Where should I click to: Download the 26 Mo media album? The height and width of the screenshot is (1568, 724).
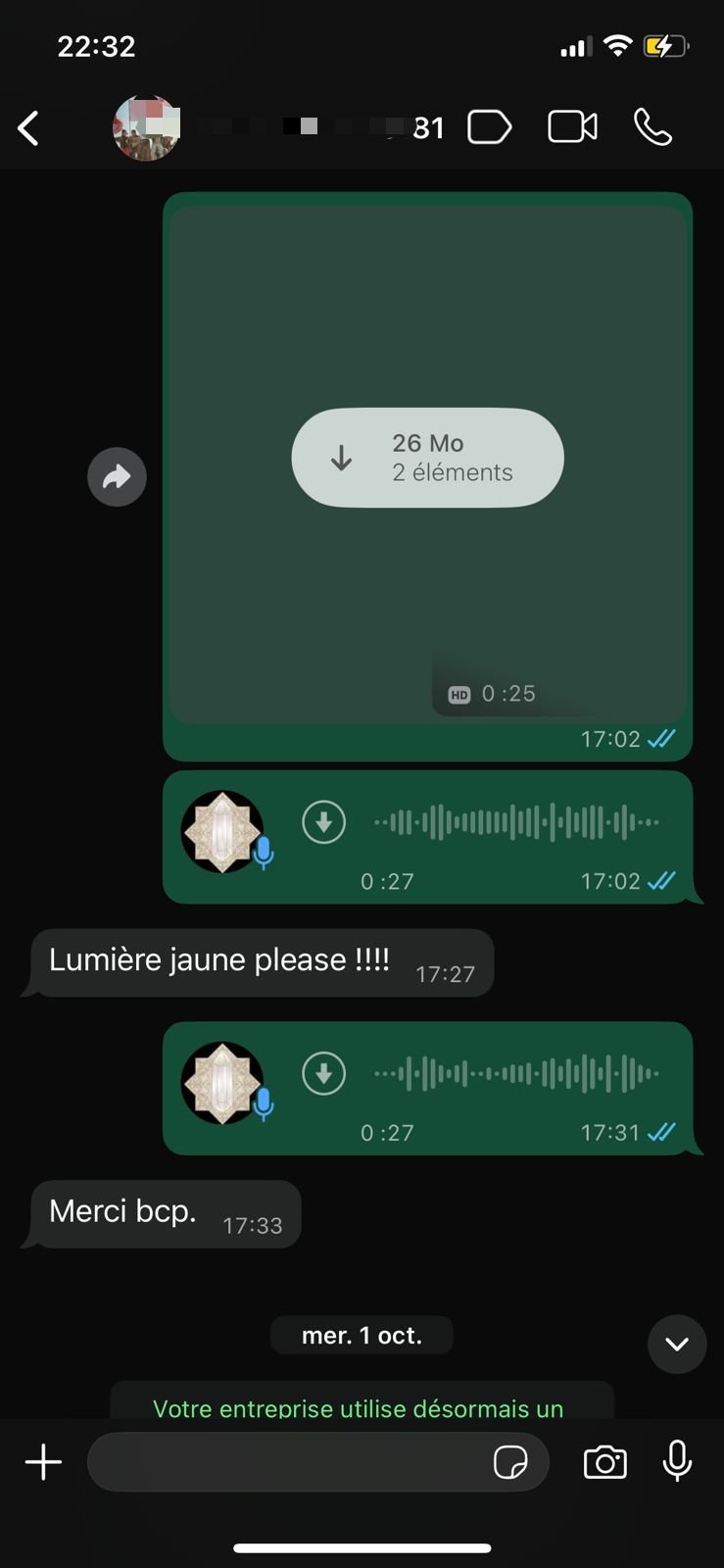(427, 458)
